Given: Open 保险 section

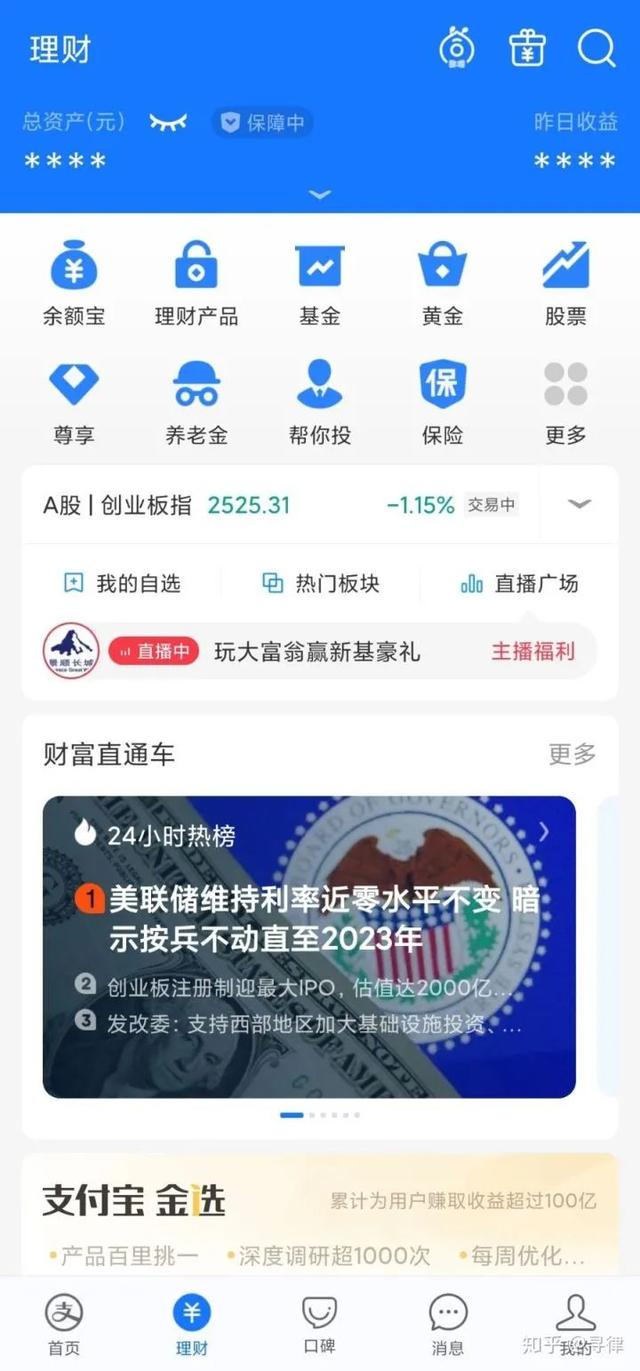Looking at the screenshot, I should 442,403.
